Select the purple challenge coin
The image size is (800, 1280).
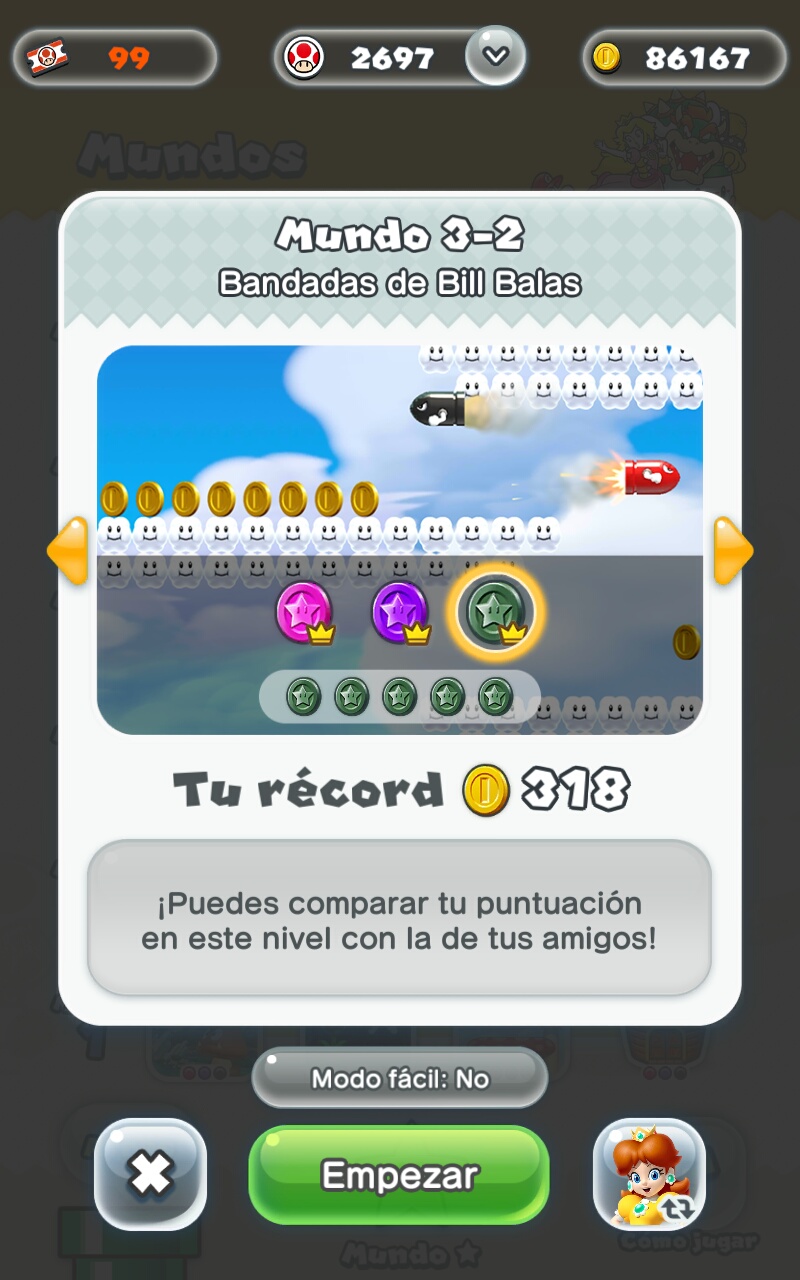coord(400,612)
